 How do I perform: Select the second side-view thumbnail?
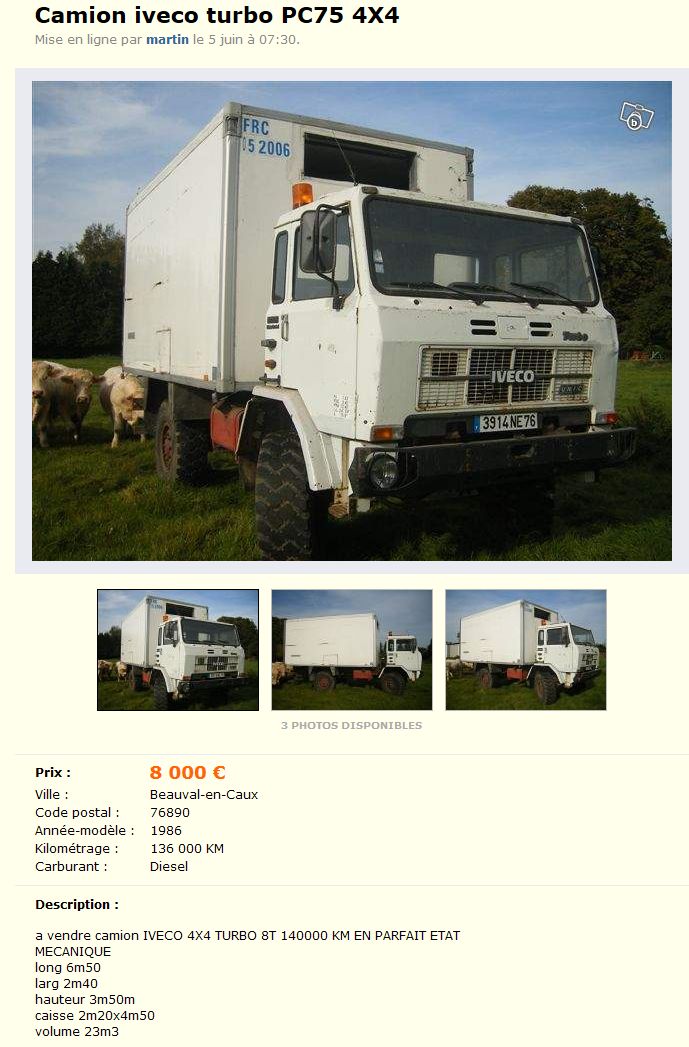tap(351, 650)
